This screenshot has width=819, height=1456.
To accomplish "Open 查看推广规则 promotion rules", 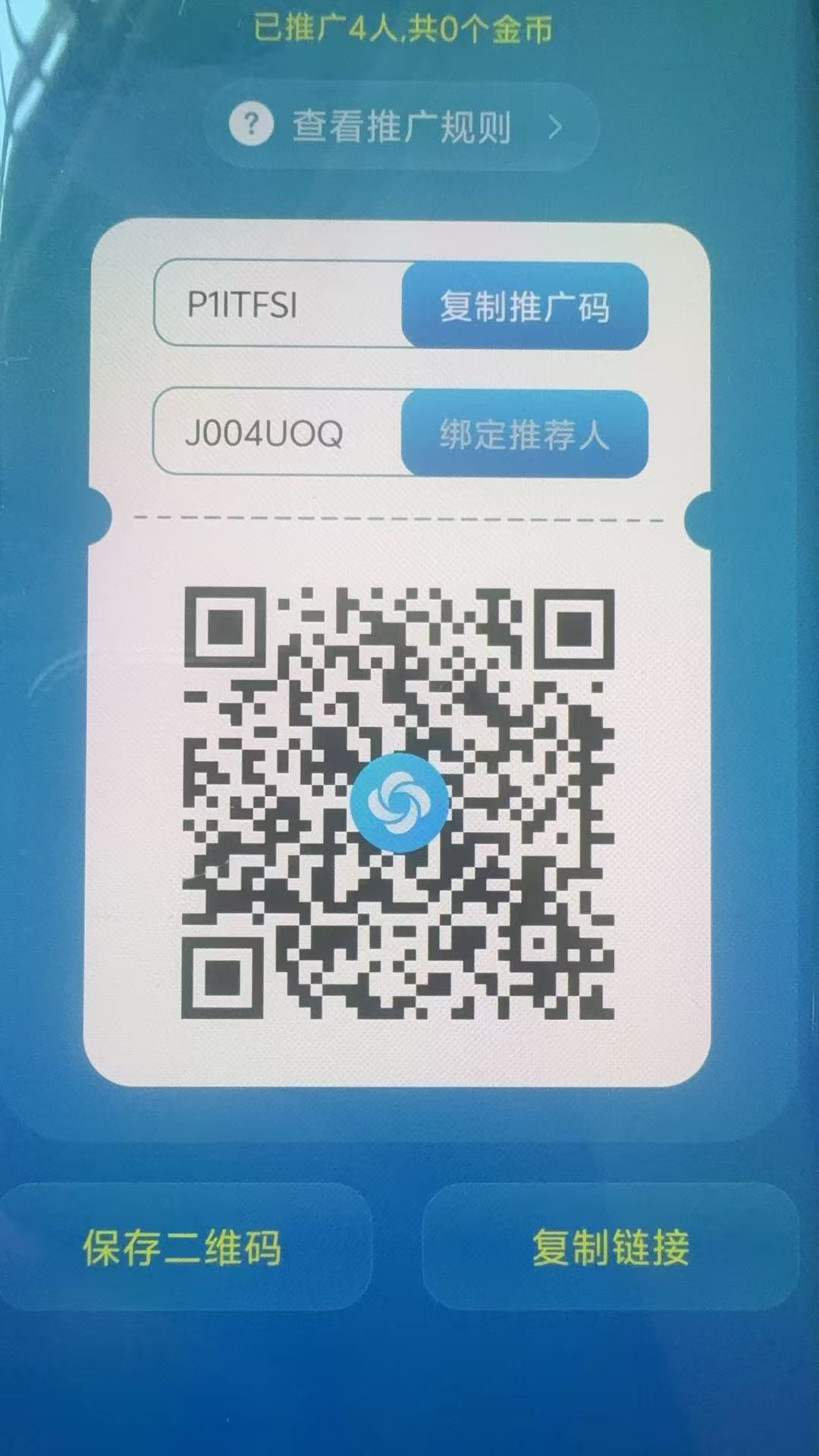I will pyautogui.click(x=400, y=126).
